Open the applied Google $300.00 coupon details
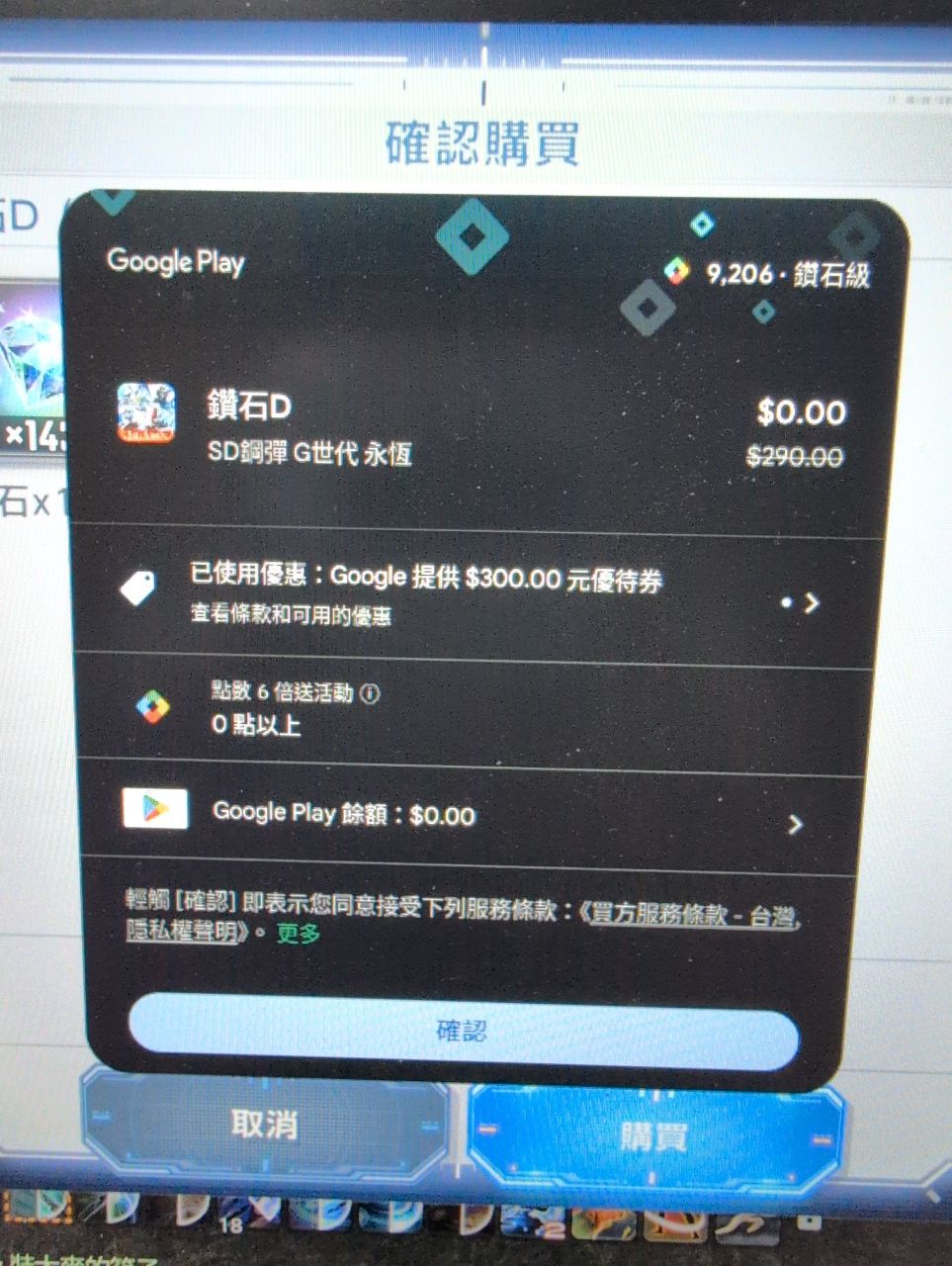The height and width of the screenshot is (1266, 952). (x=475, y=594)
